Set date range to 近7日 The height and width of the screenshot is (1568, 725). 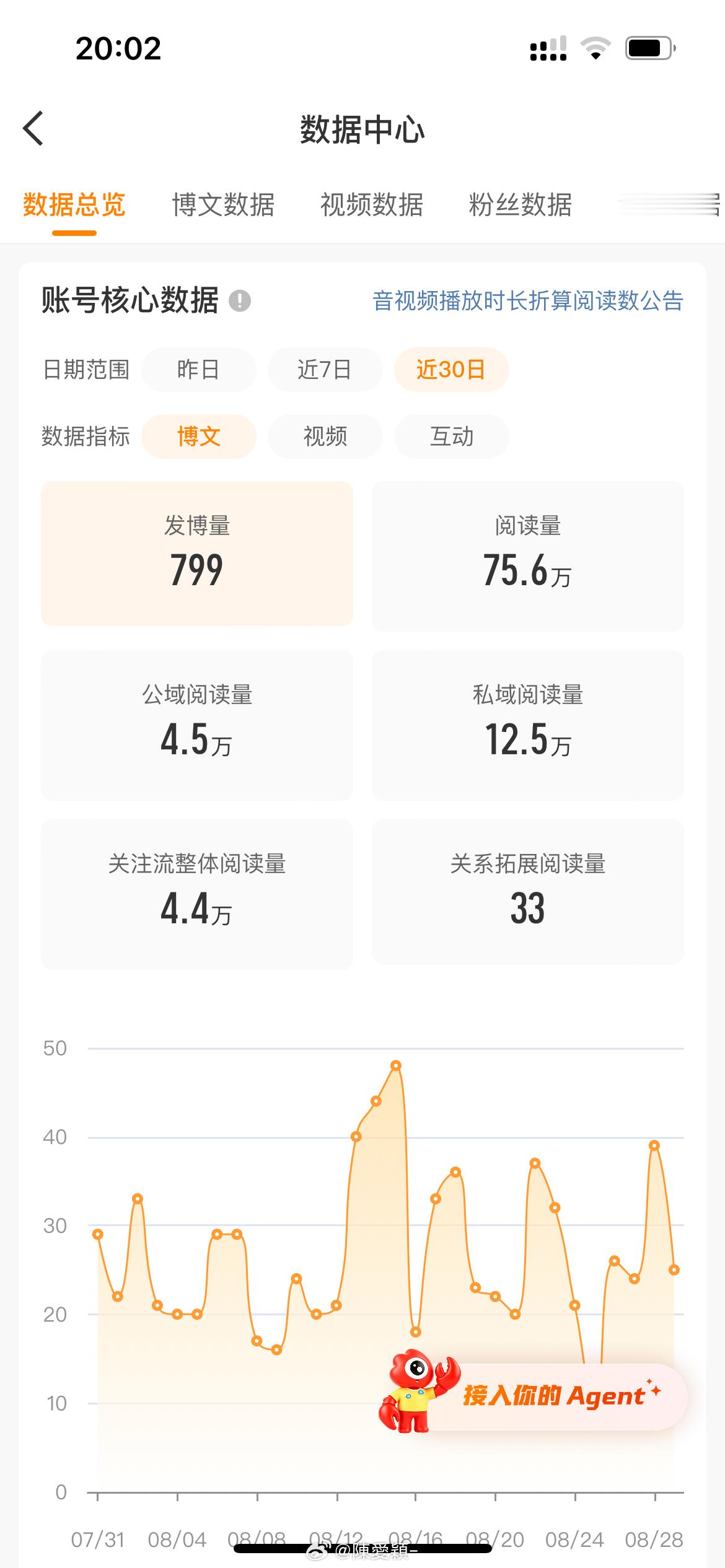click(325, 370)
